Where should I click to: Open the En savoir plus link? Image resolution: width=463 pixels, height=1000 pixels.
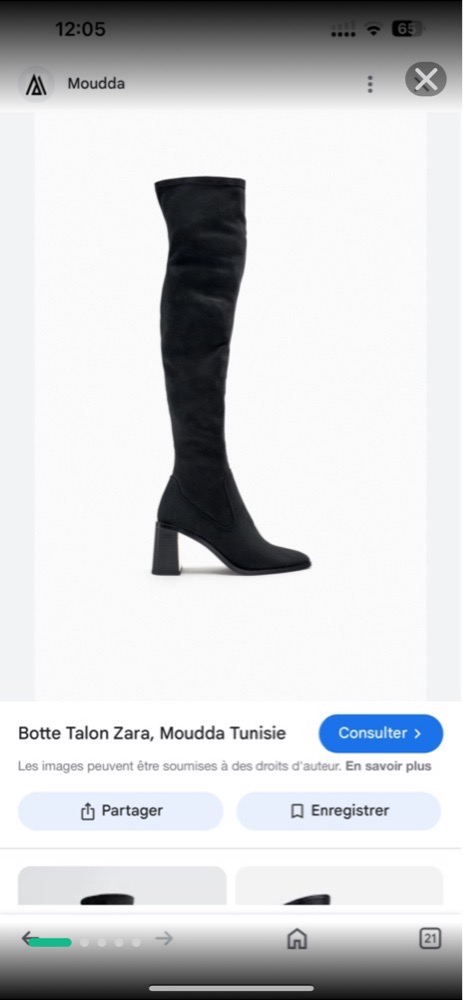(388, 766)
